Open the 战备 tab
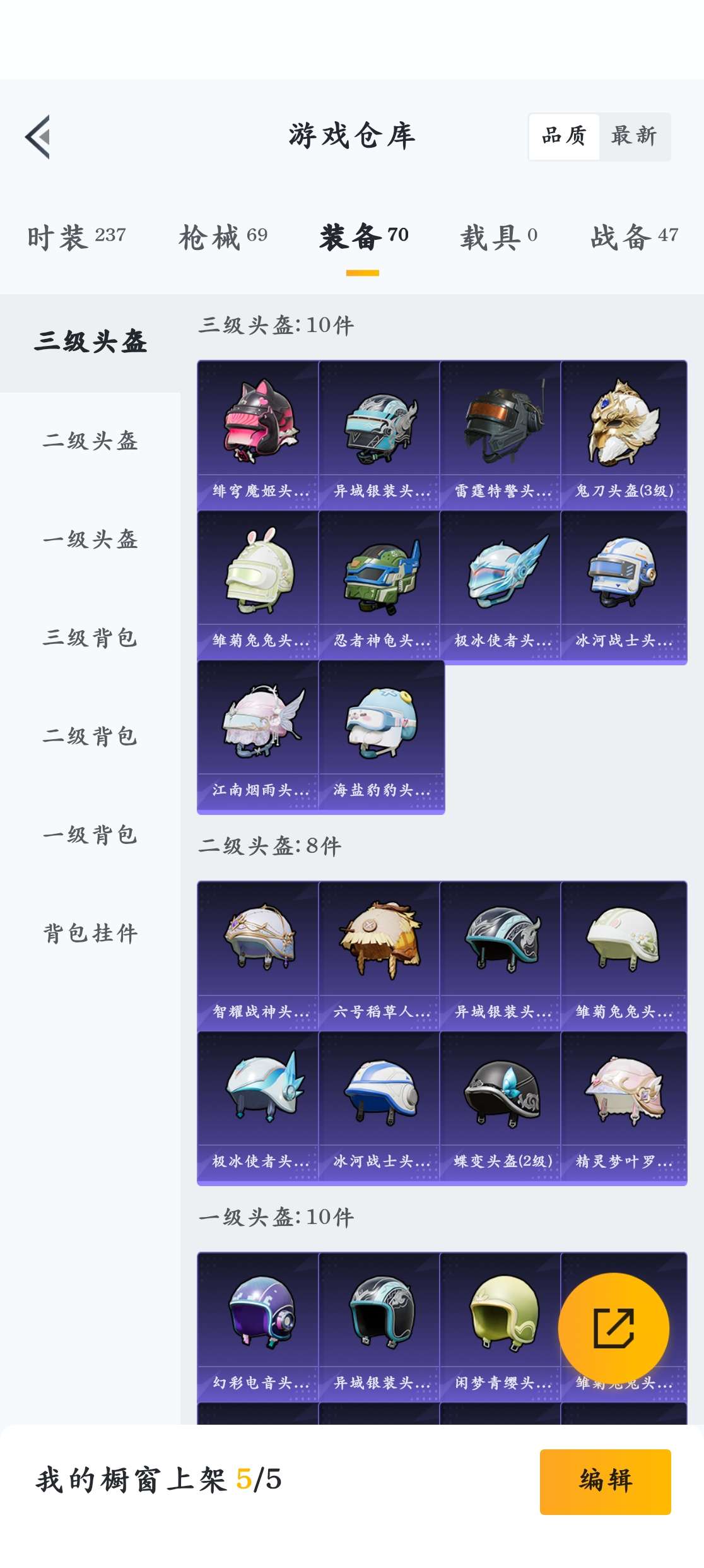This screenshot has width=704, height=1568. pos(634,237)
